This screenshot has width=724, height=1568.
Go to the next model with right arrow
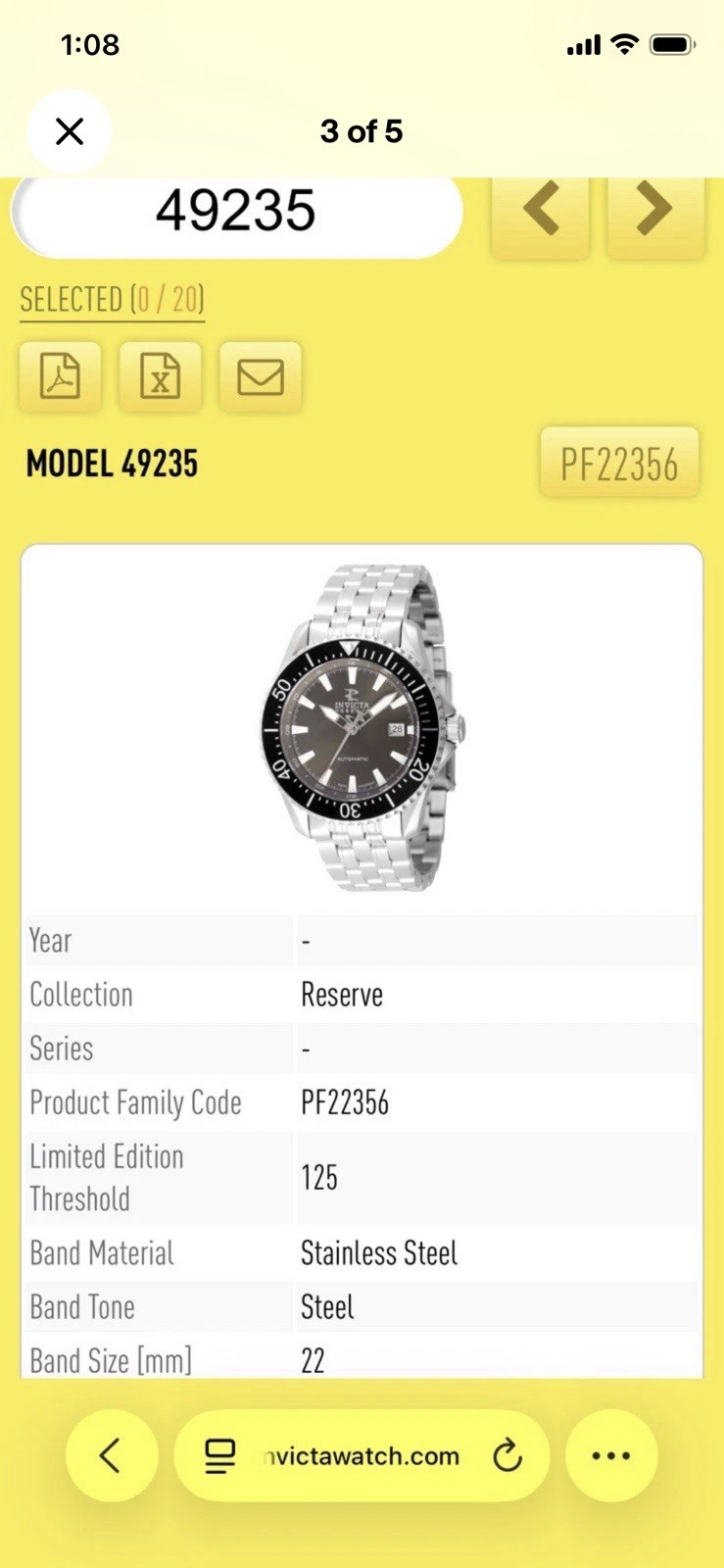655,209
